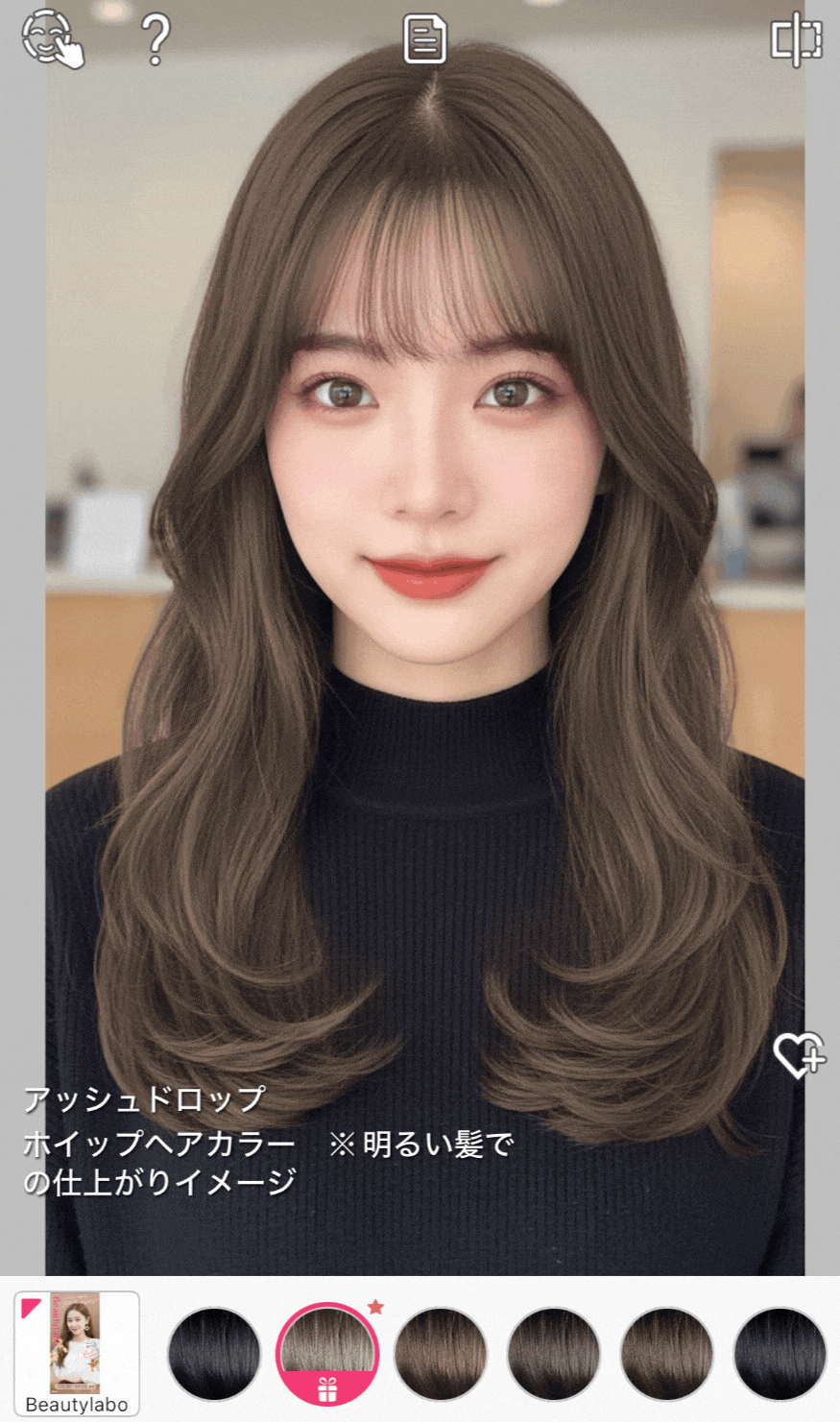
Task: Open the face adjustment tool icon
Action: [x=52, y=38]
